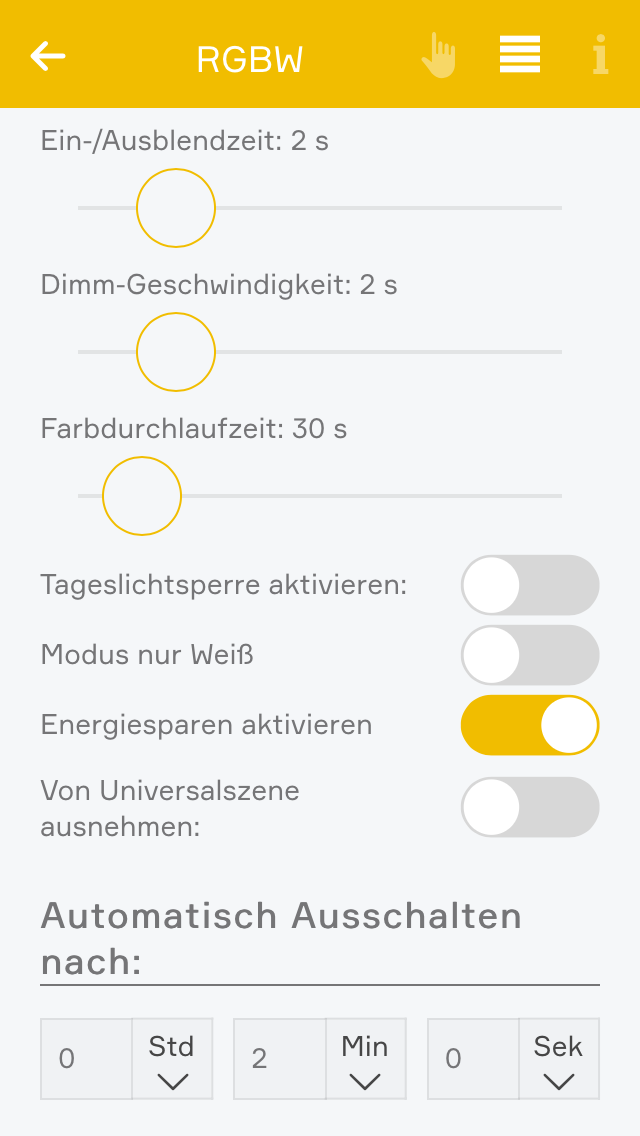The image size is (640, 1136).
Task: Open the list view icon
Action: [520, 55]
